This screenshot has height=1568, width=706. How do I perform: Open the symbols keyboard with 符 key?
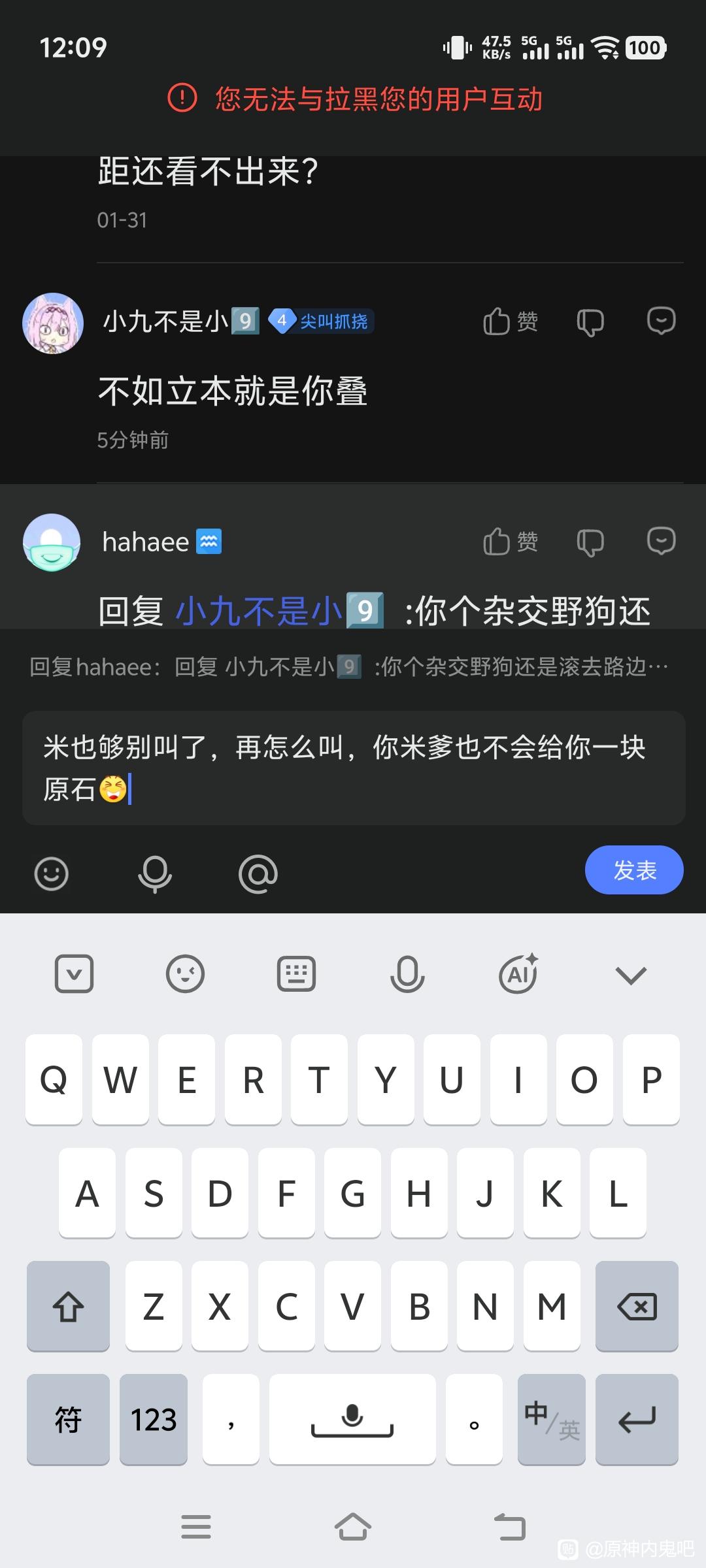pos(68,1419)
